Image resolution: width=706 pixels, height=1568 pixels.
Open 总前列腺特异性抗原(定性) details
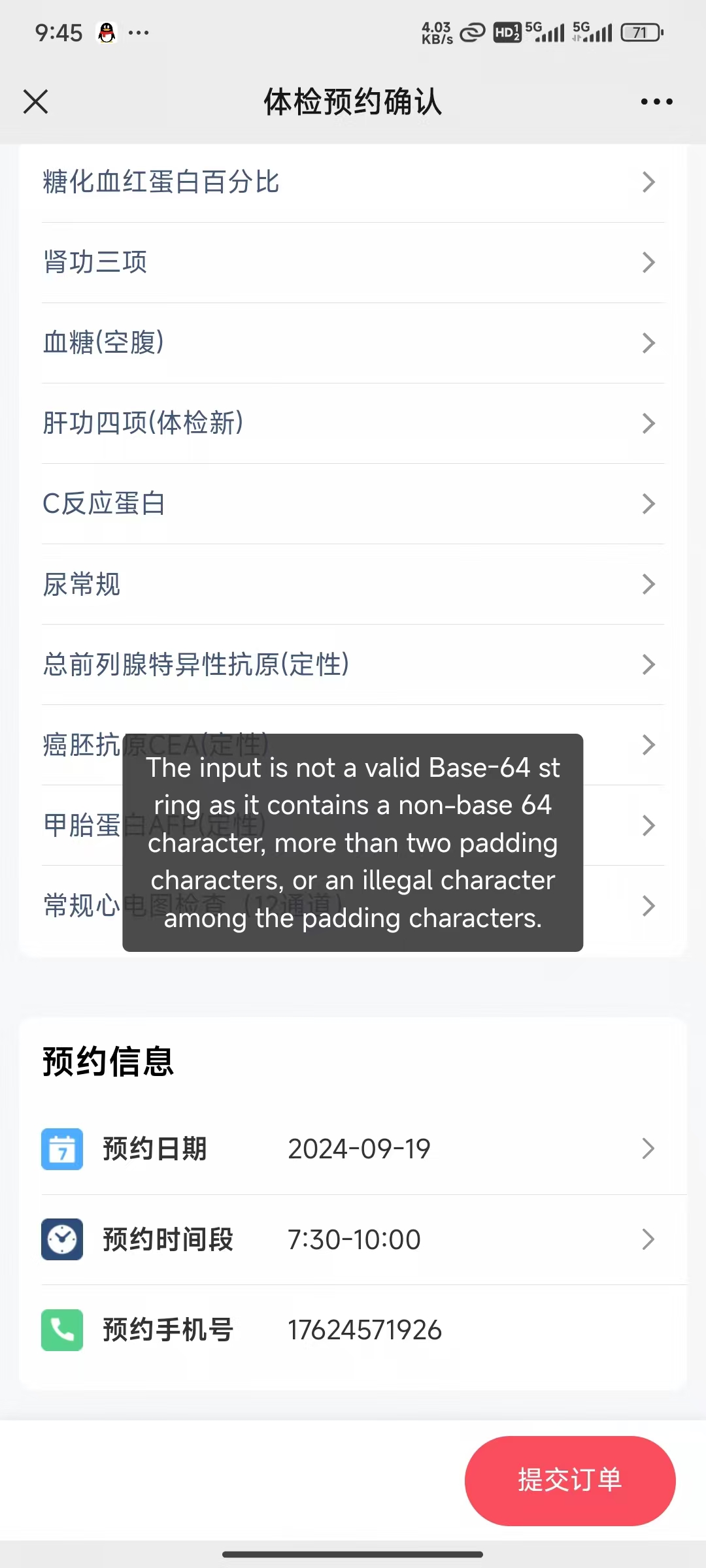pos(353,664)
